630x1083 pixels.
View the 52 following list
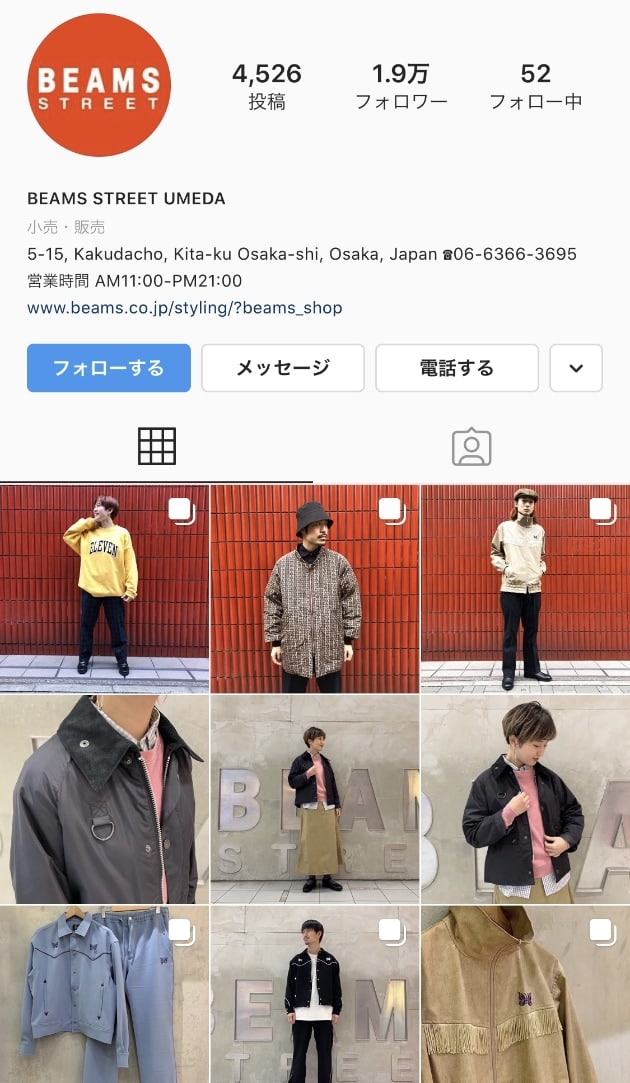point(535,86)
